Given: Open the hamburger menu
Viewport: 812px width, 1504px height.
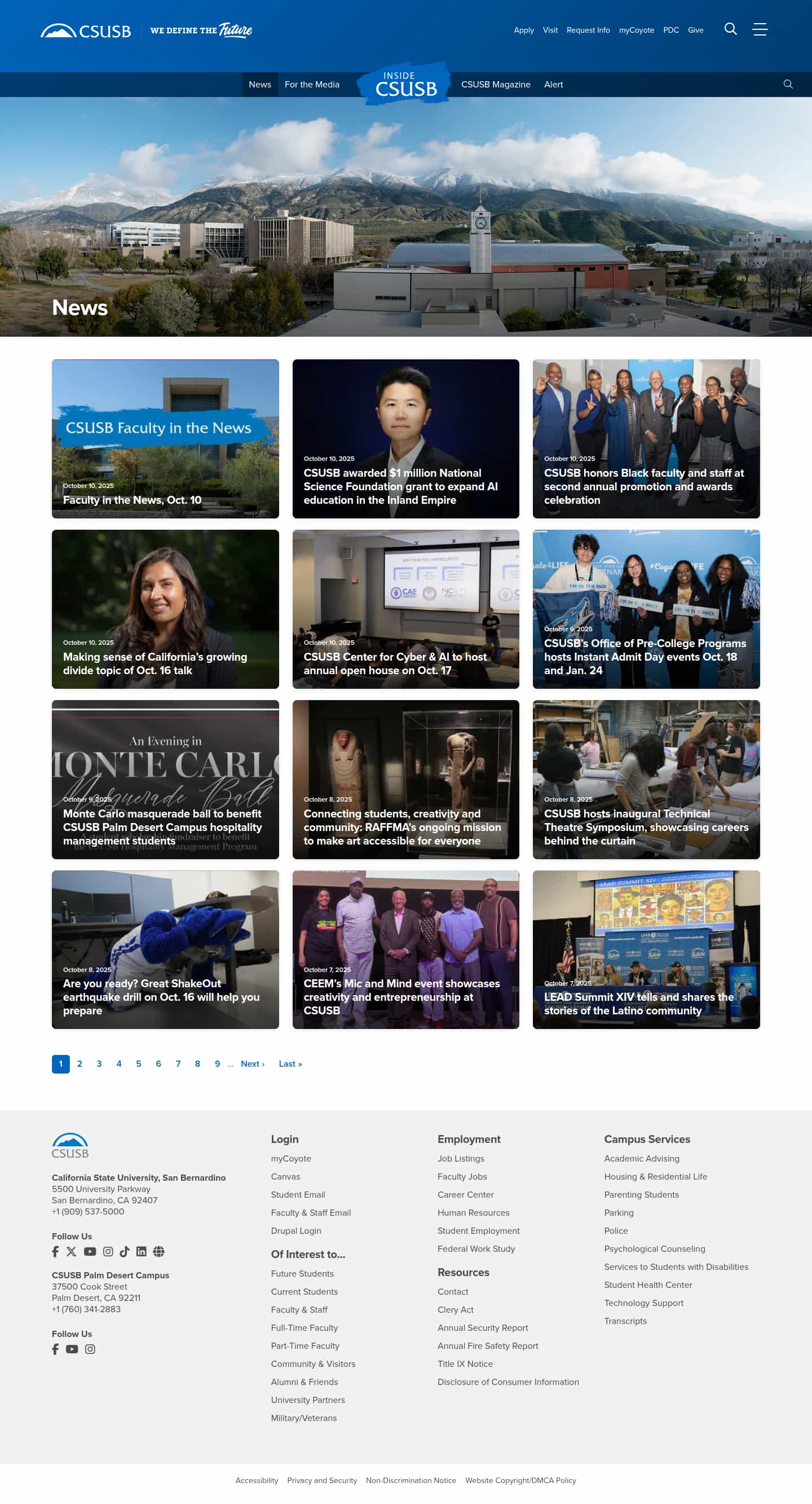Looking at the screenshot, I should click(760, 29).
